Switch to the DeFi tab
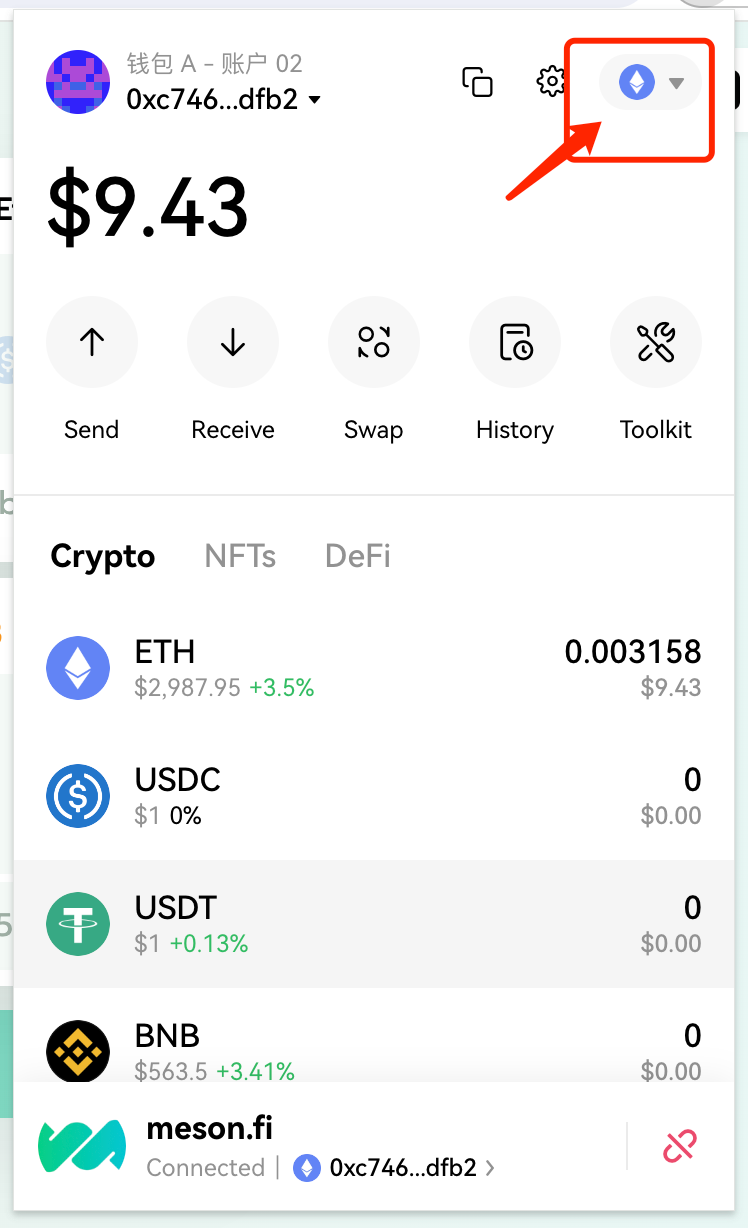The height and width of the screenshot is (1228, 748). [358, 556]
